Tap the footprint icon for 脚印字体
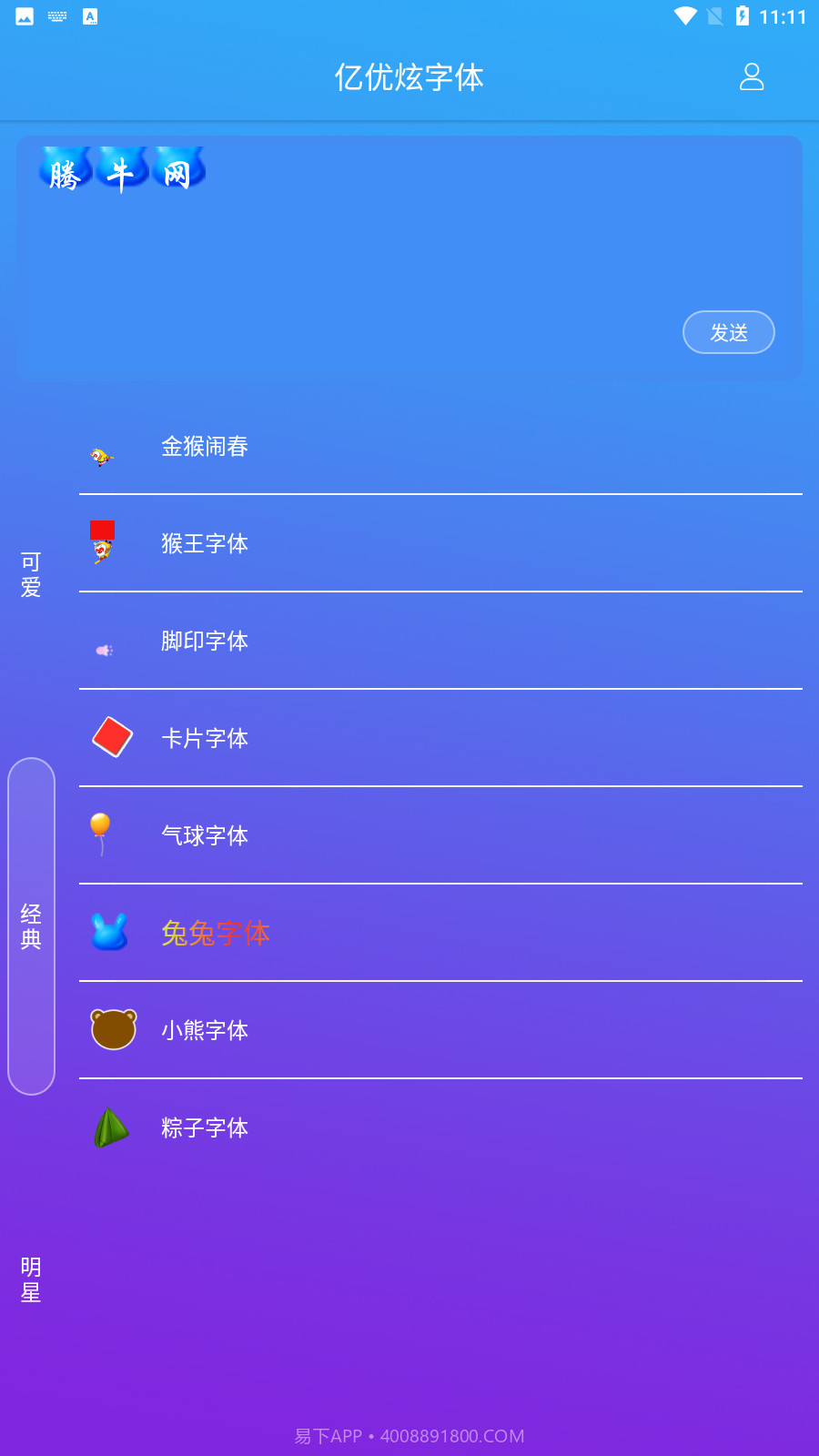819x1456 pixels. click(x=103, y=648)
